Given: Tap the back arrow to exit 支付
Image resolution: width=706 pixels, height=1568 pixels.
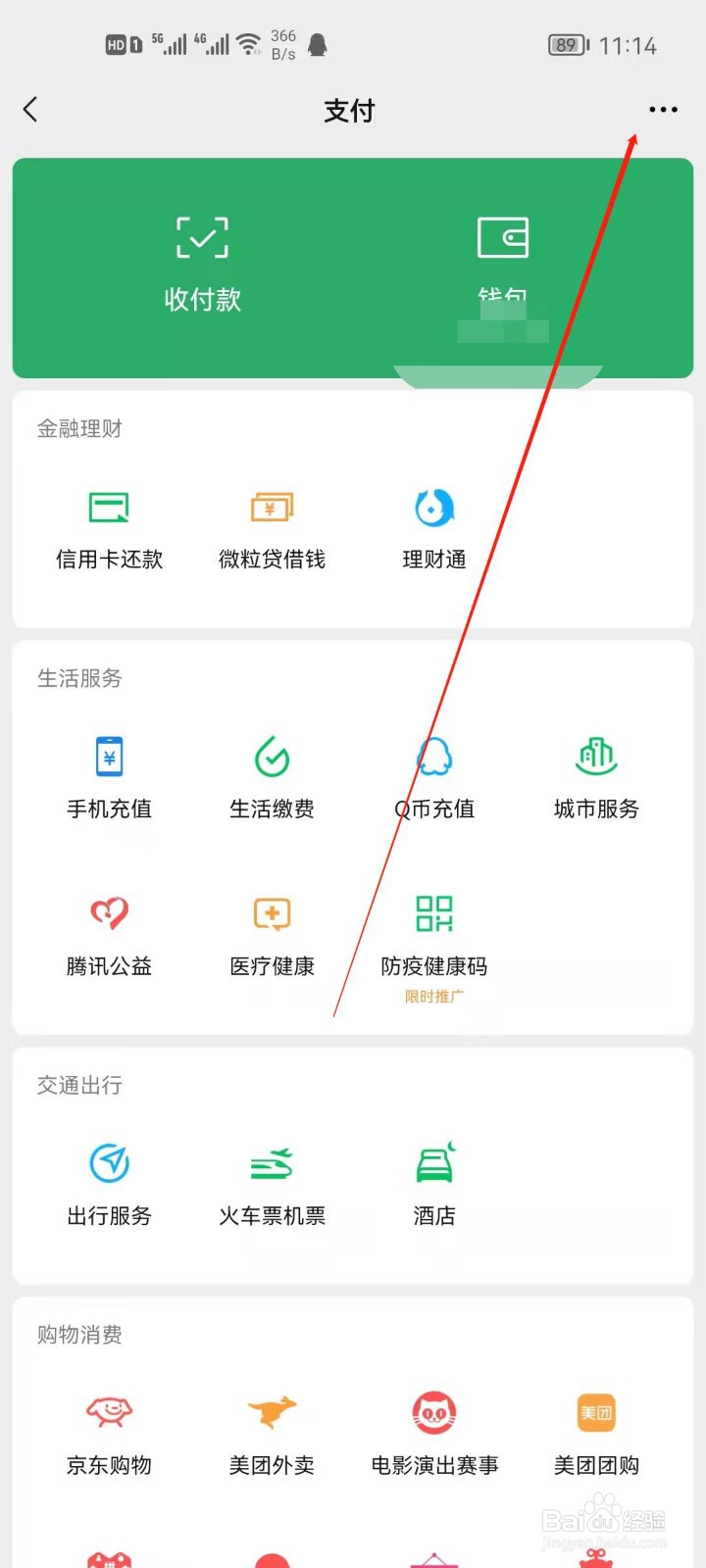Looking at the screenshot, I should (x=30, y=110).
